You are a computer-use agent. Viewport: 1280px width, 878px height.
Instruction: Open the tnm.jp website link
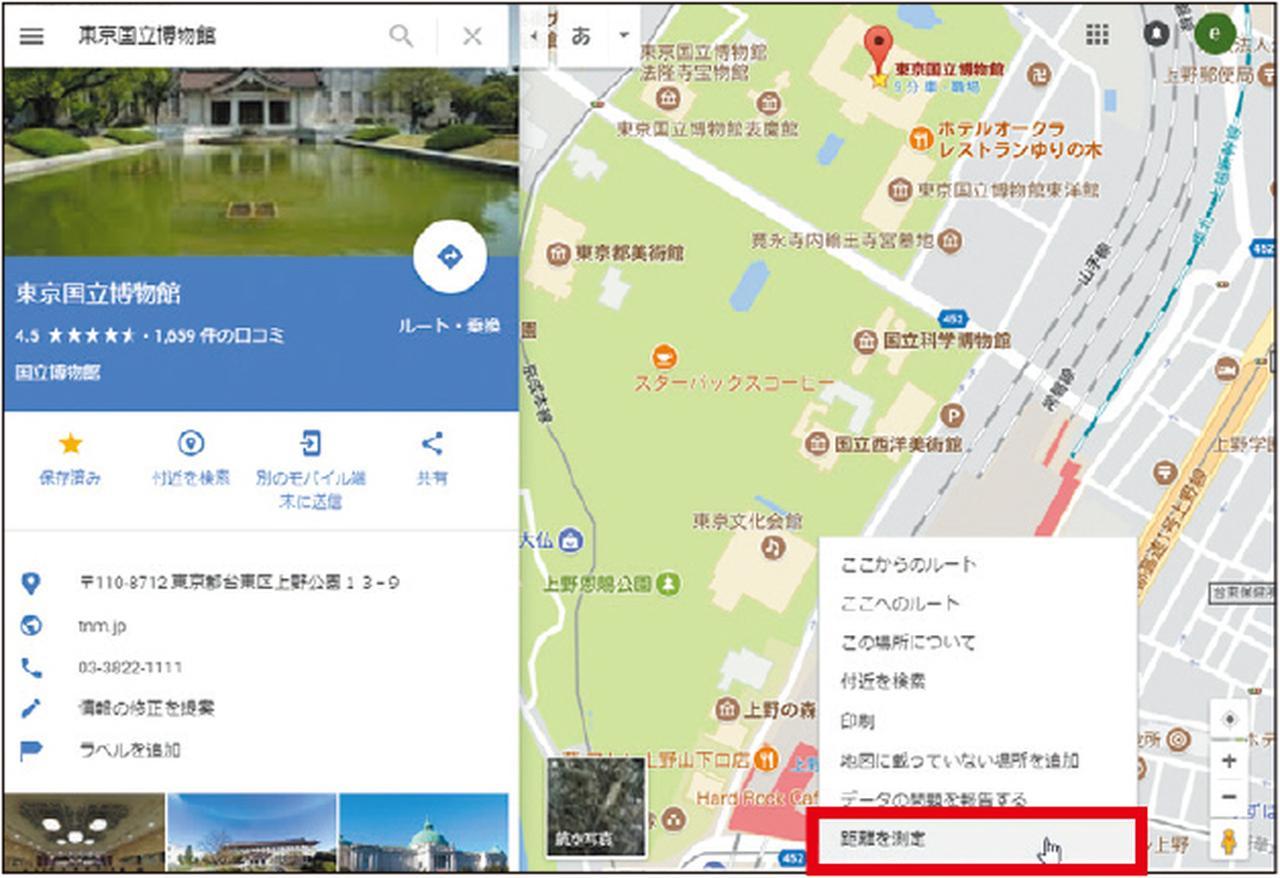point(102,626)
